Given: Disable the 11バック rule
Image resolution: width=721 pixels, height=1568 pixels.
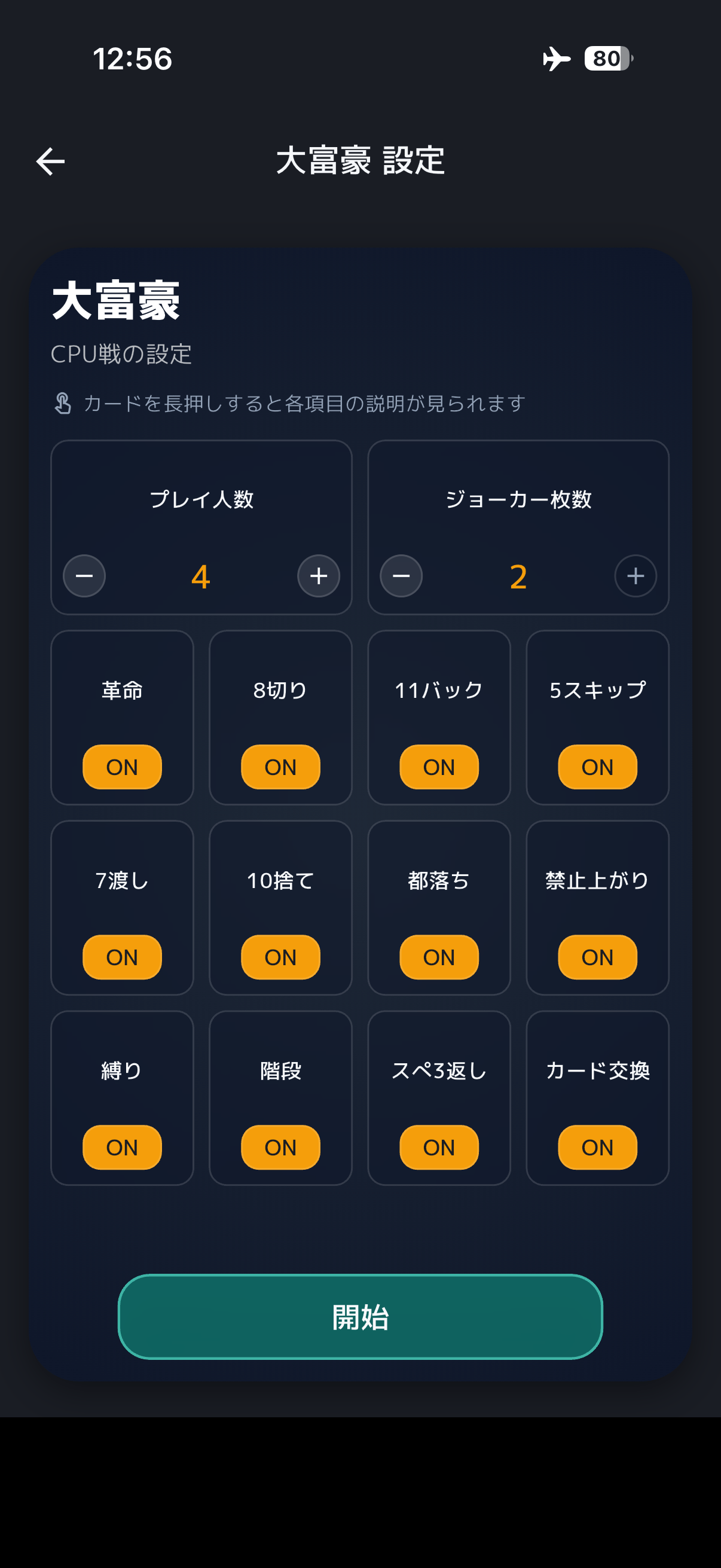Looking at the screenshot, I should pos(439,767).
